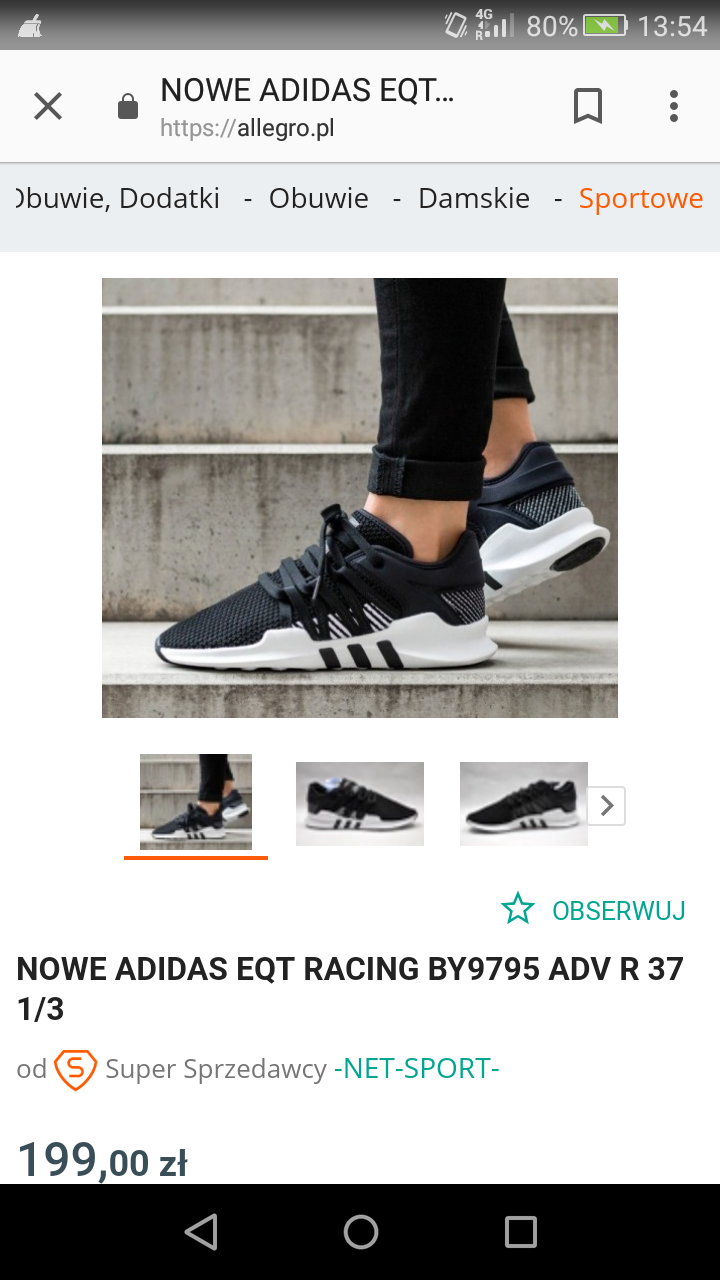The width and height of the screenshot is (720, 1280).
Task: Watch this offer with OBSERWUJ
Action: click(x=594, y=910)
